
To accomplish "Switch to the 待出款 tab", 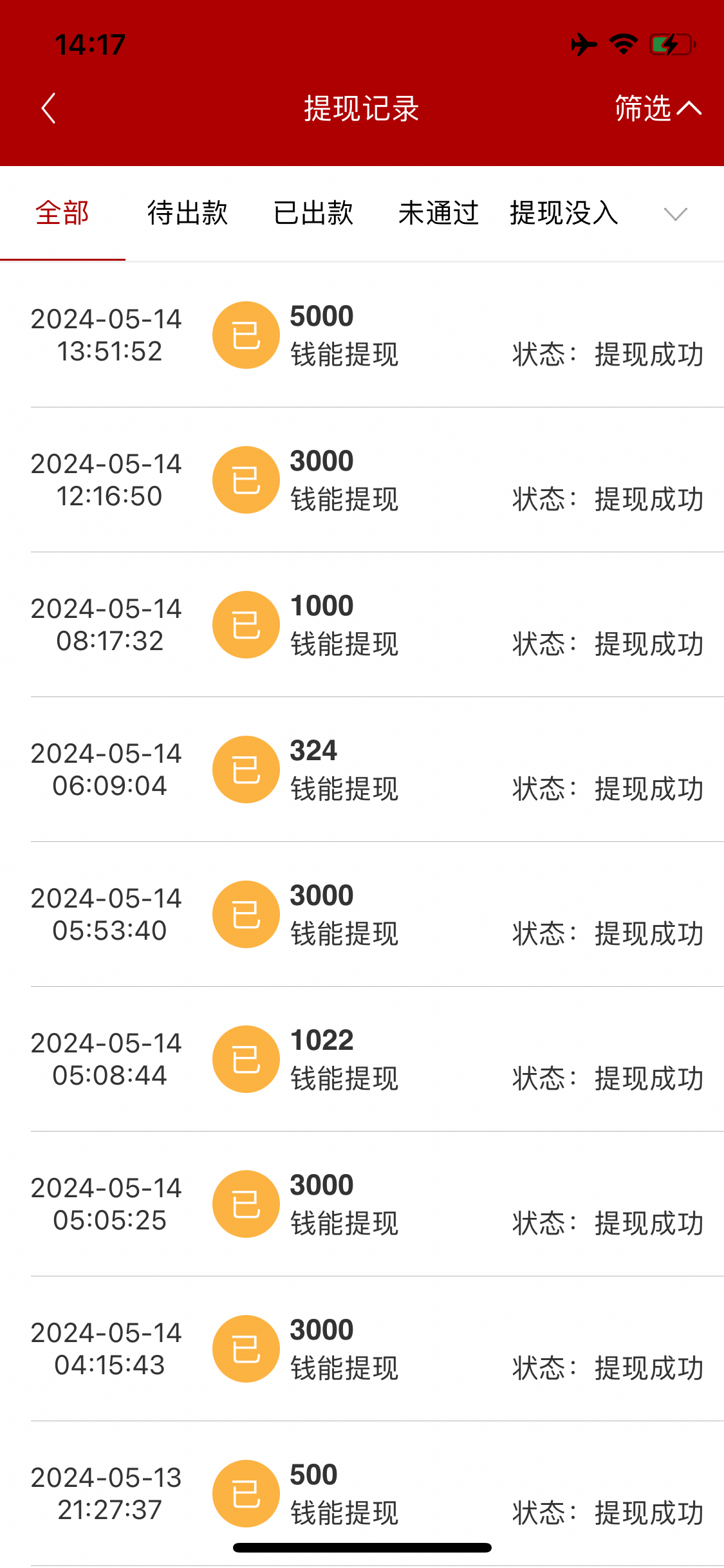I will click(x=187, y=213).
